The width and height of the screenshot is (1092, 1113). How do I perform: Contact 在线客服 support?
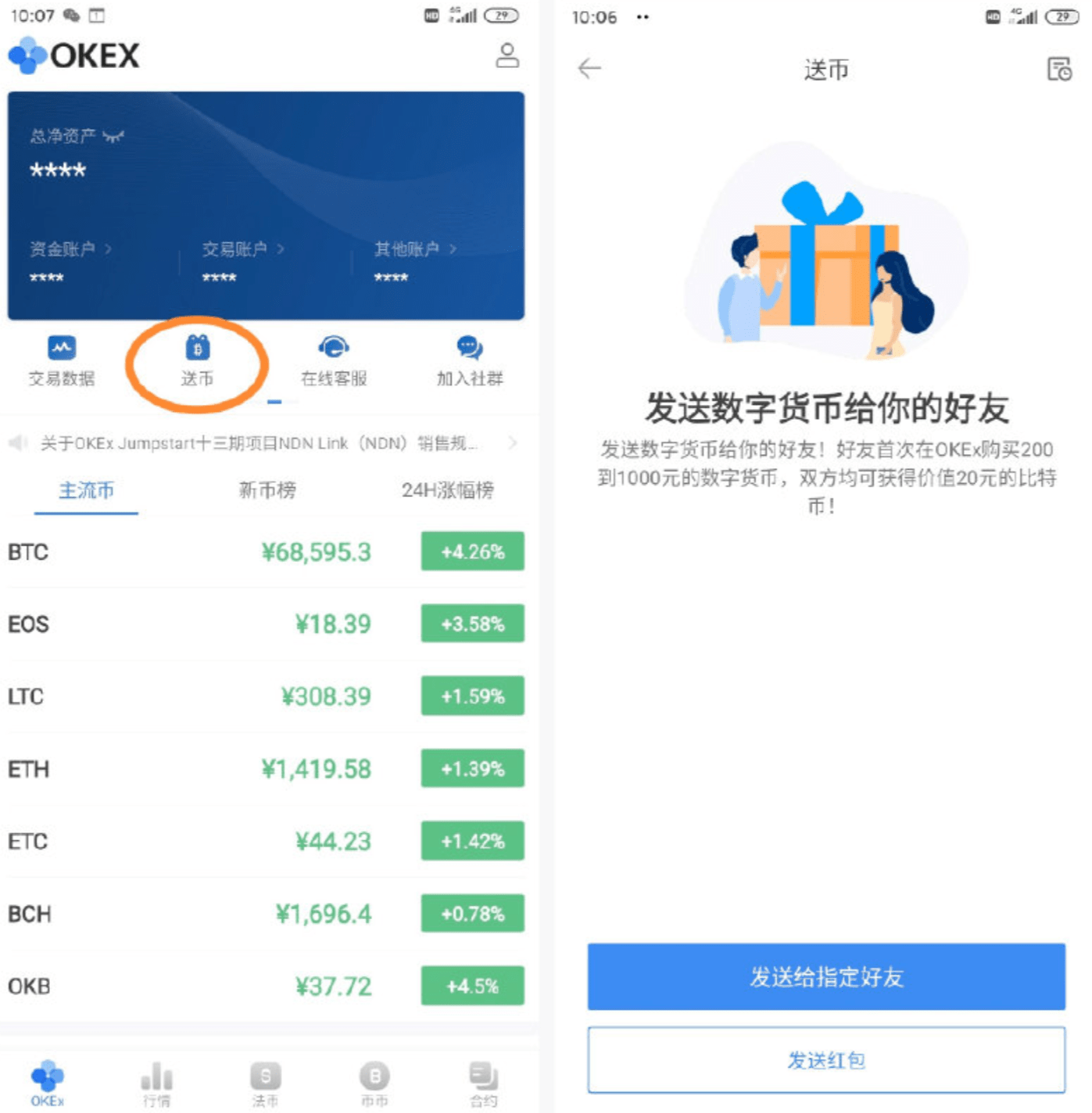coord(334,361)
